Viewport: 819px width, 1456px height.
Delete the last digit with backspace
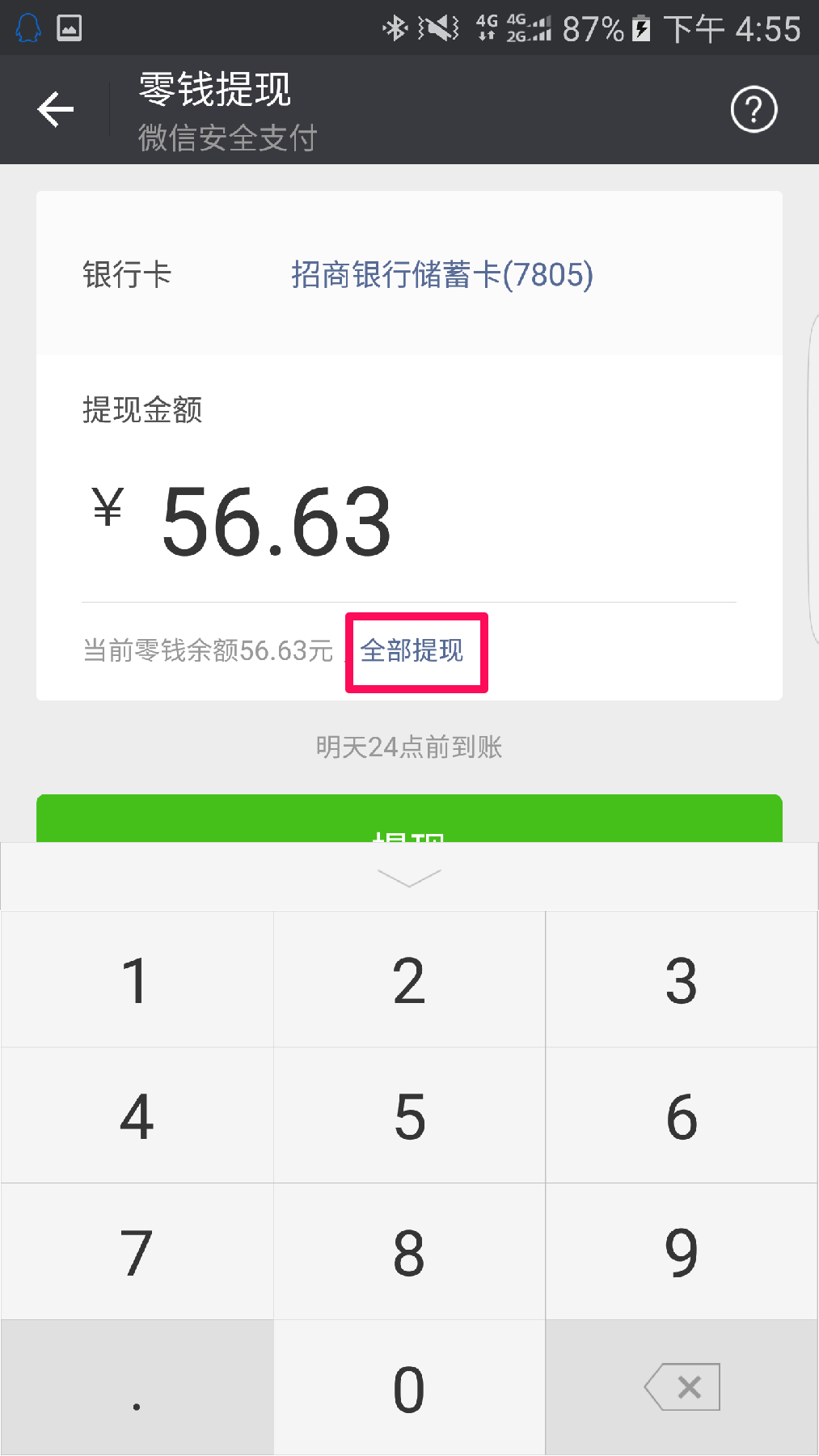coord(682,1388)
